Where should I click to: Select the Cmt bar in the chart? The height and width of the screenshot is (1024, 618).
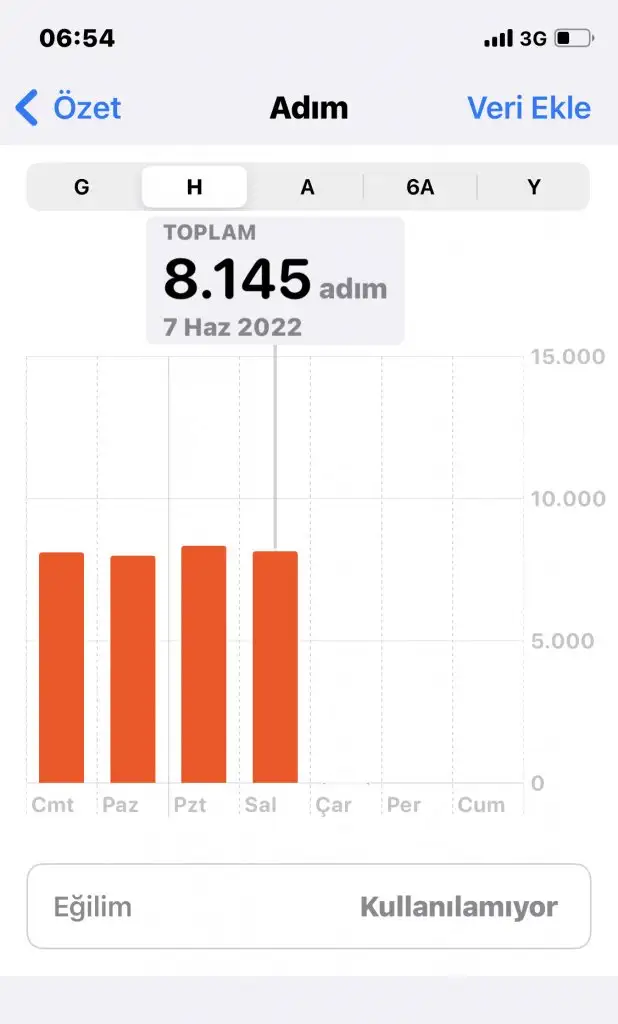(61, 667)
